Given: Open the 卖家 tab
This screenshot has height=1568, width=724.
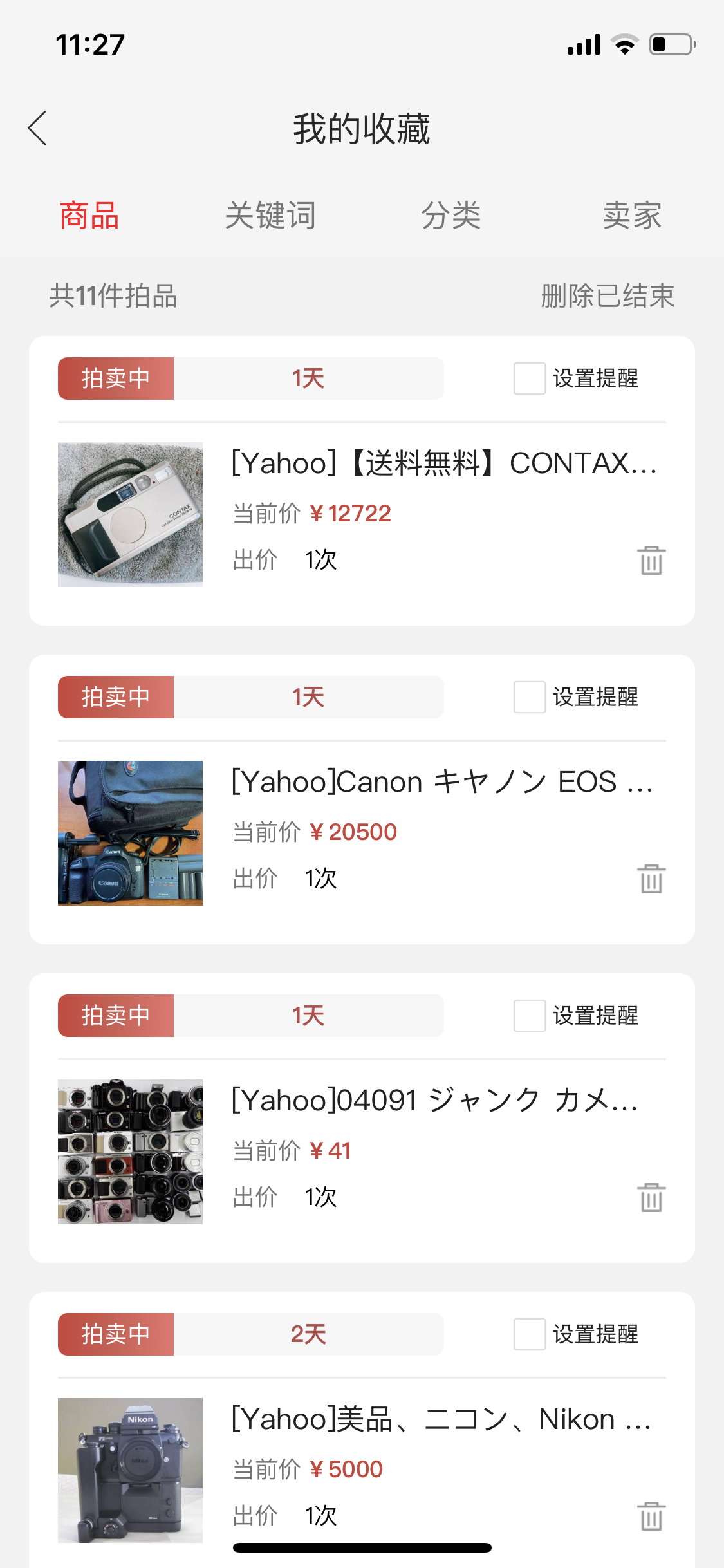Looking at the screenshot, I should (x=632, y=215).
